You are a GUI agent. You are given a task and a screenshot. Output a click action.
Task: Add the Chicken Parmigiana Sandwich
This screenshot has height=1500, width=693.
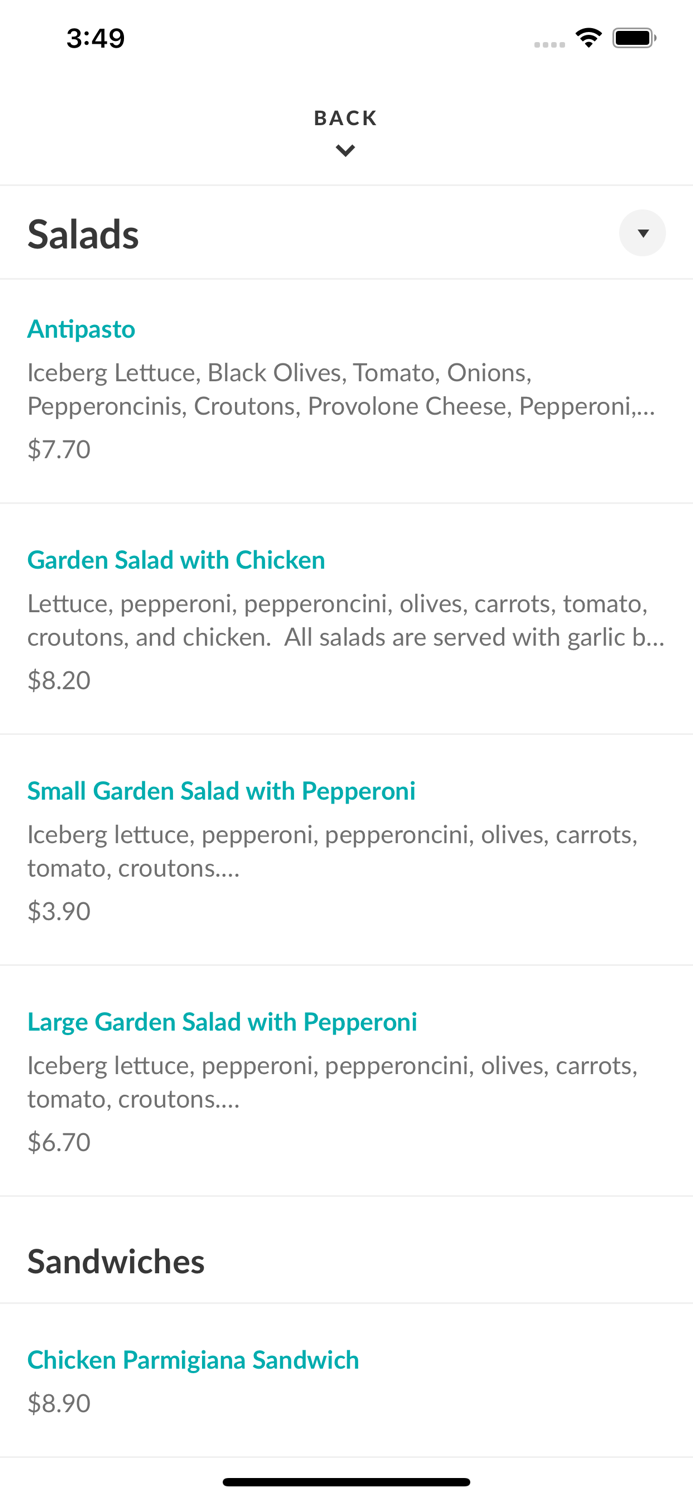(193, 1360)
